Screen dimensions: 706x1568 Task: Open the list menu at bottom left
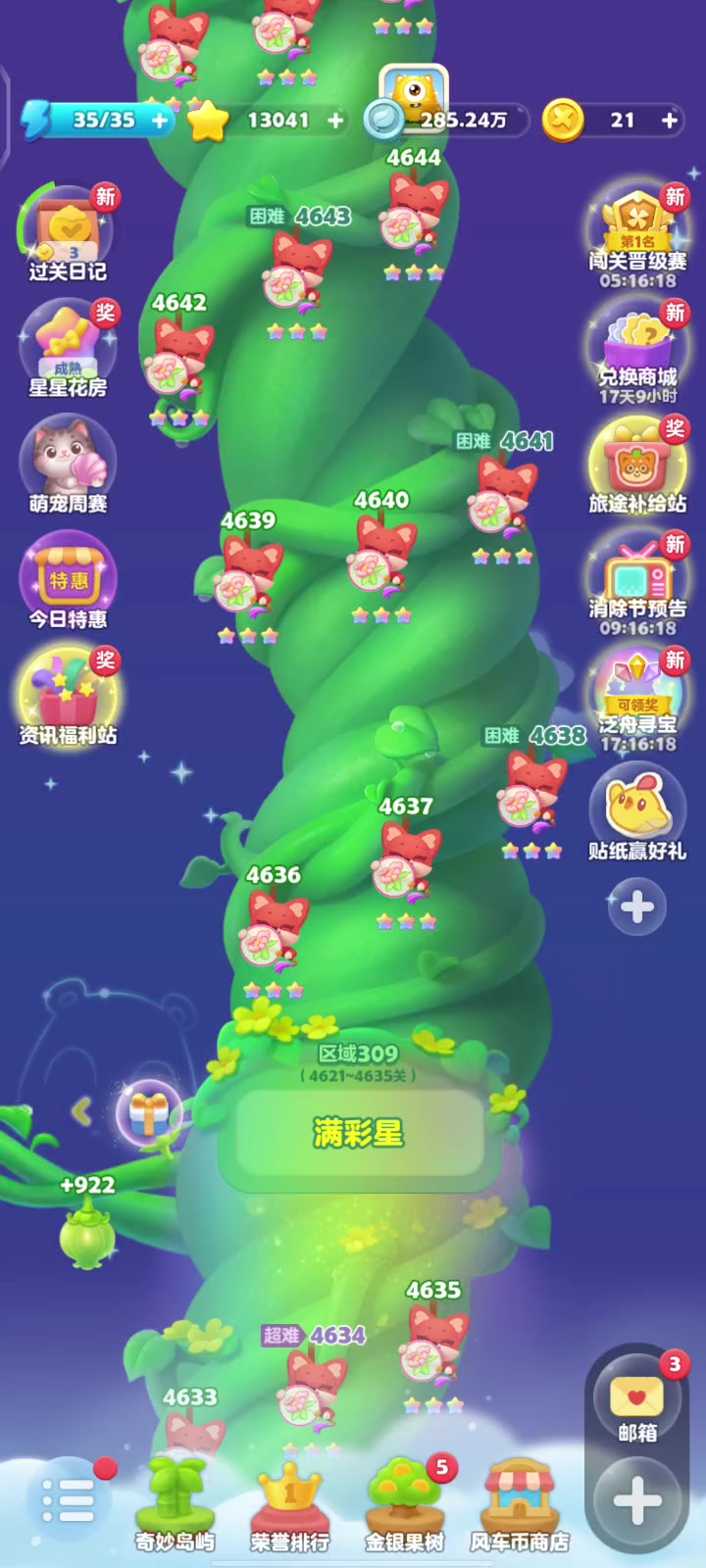point(69,1499)
